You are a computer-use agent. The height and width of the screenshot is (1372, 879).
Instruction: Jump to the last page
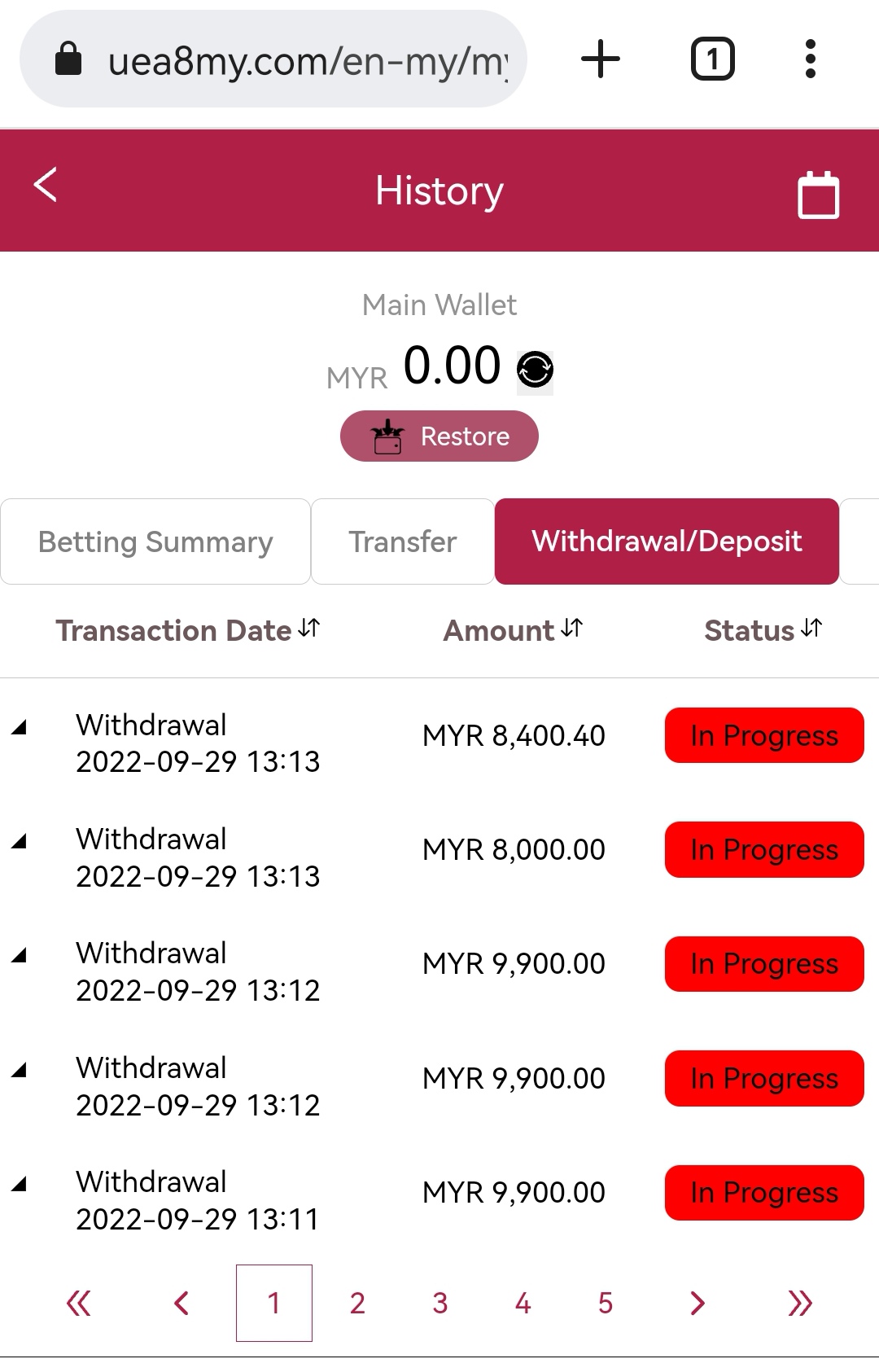pos(800,1303)
